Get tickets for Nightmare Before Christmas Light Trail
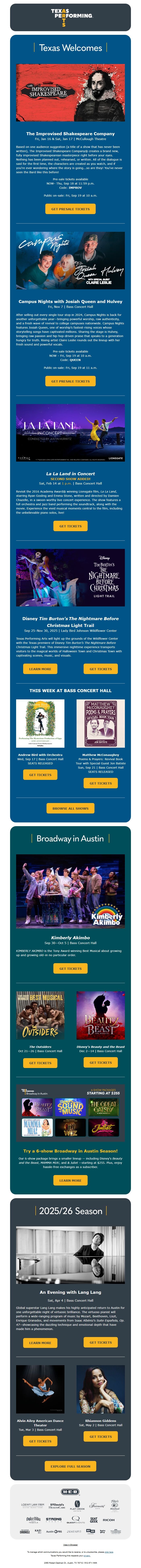 click(x=101, y=669)
